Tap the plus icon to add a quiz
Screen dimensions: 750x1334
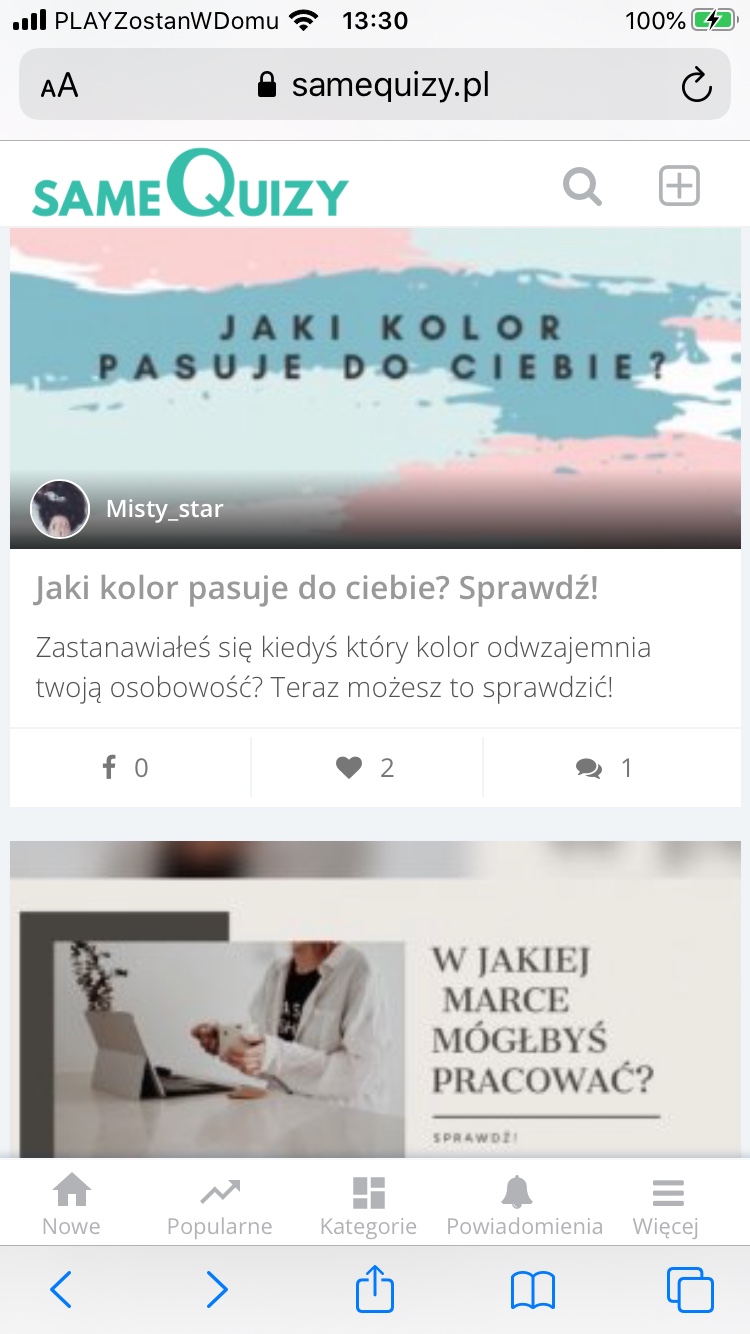point(679,187)
